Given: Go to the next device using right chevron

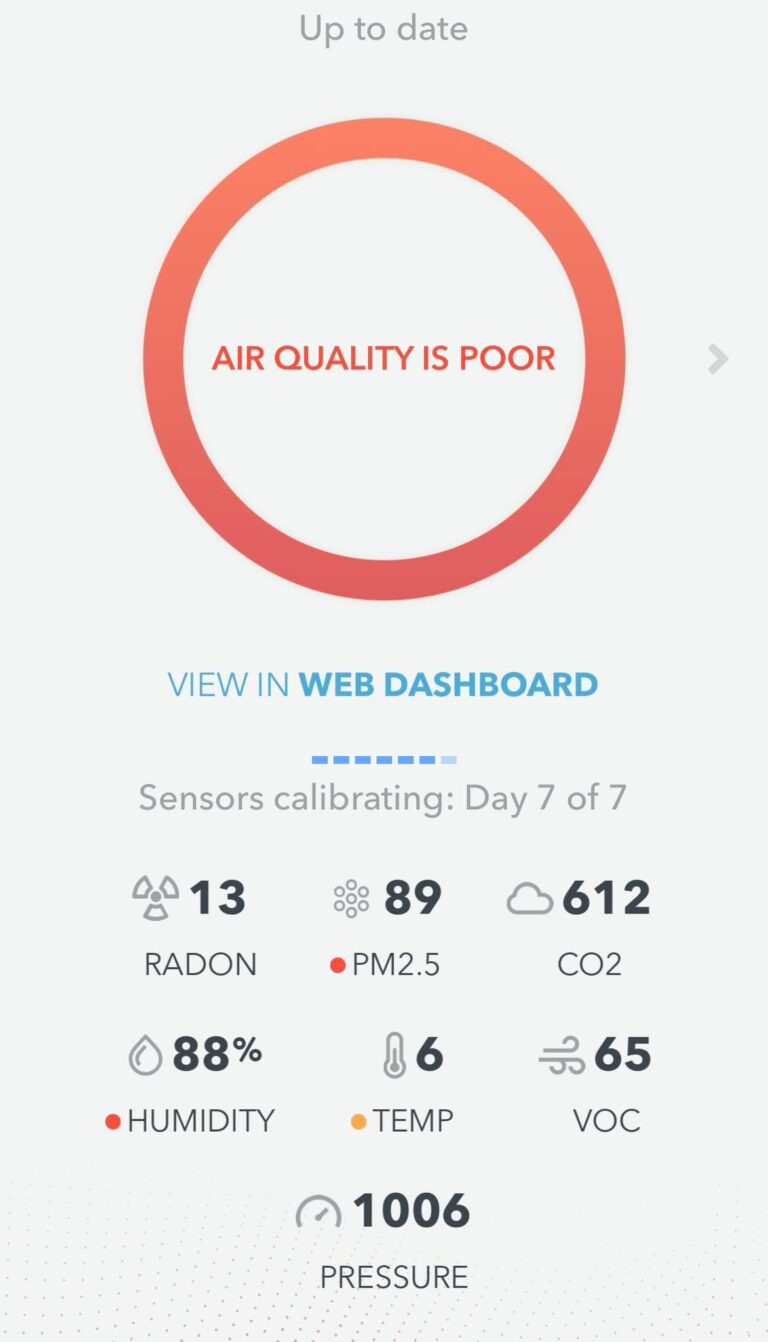Looking at the screenshot, I should (718, 359).
